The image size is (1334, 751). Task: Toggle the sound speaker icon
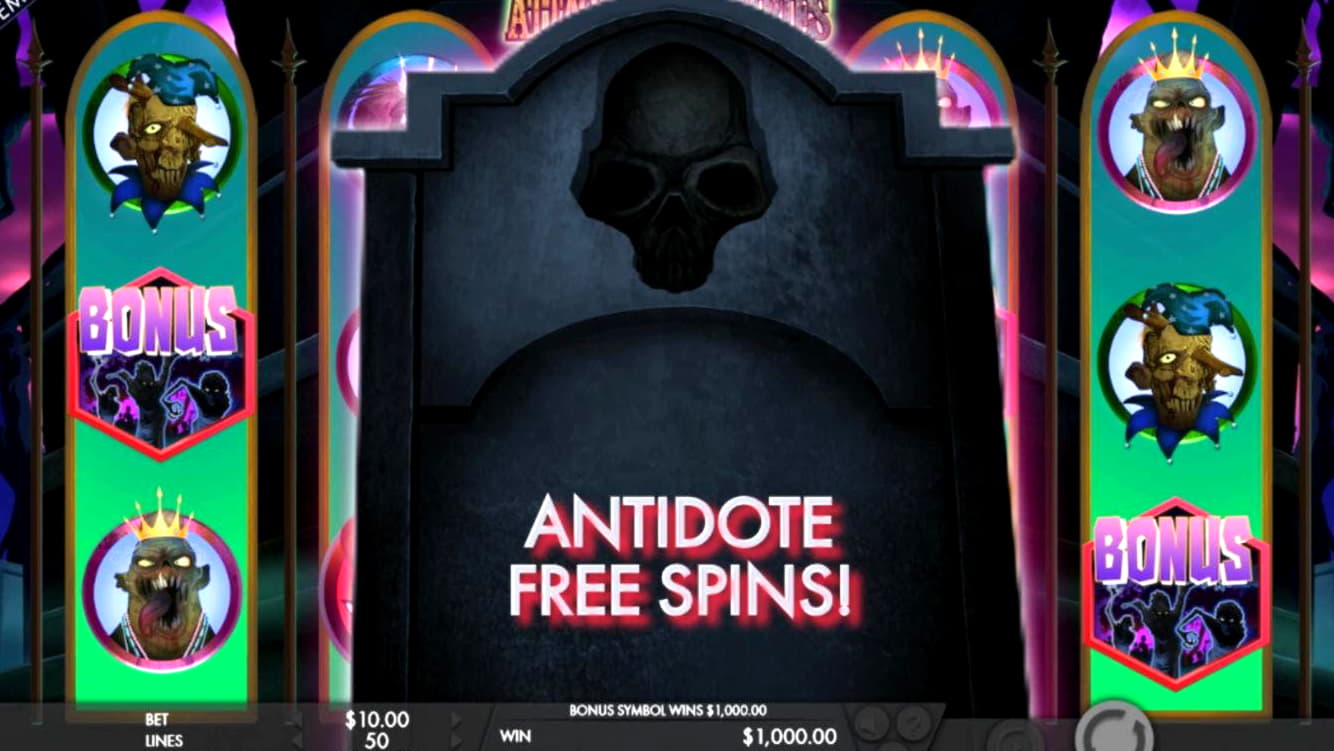(870, 722)
